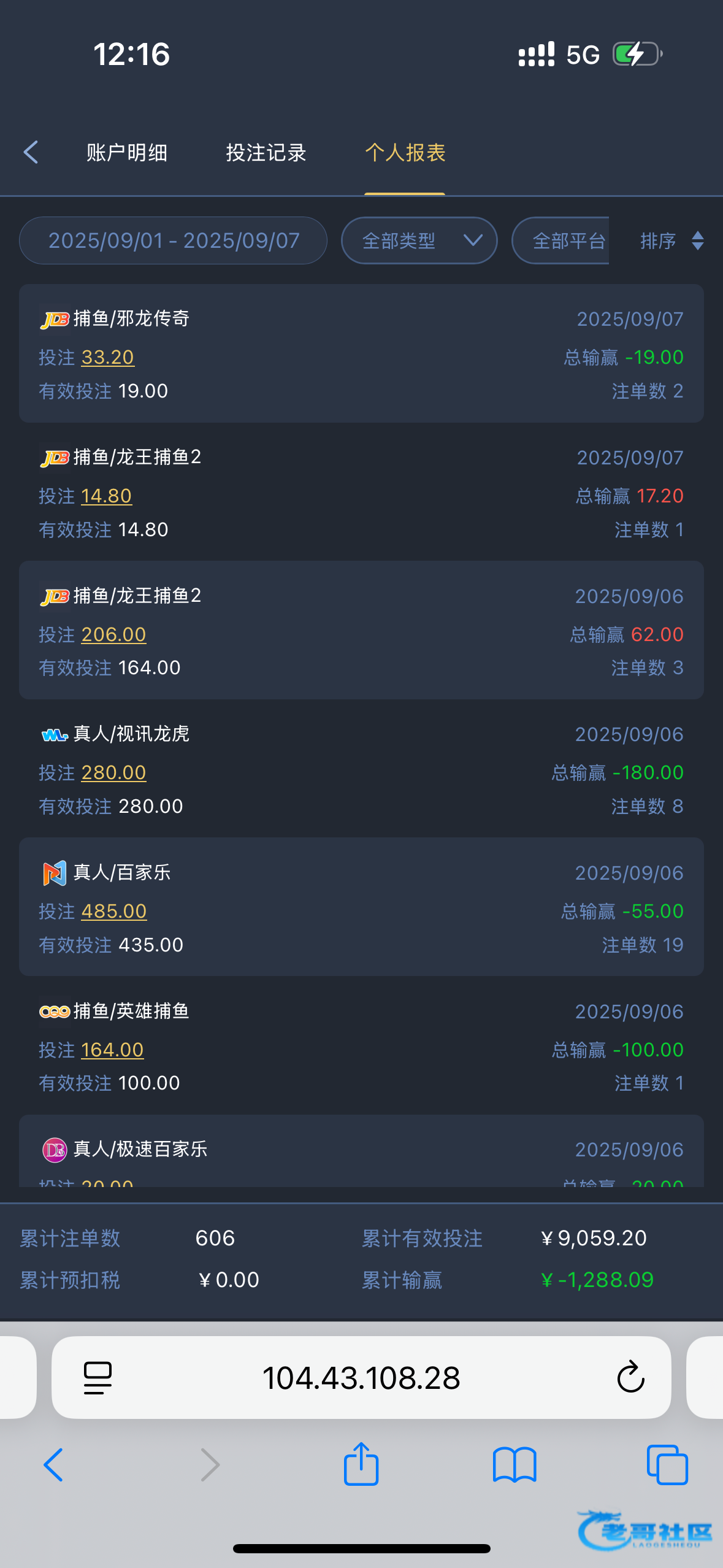Open bet amount 33.20 for 邪龙传奇
This screenshot has height=1568, width=723.
108,357
